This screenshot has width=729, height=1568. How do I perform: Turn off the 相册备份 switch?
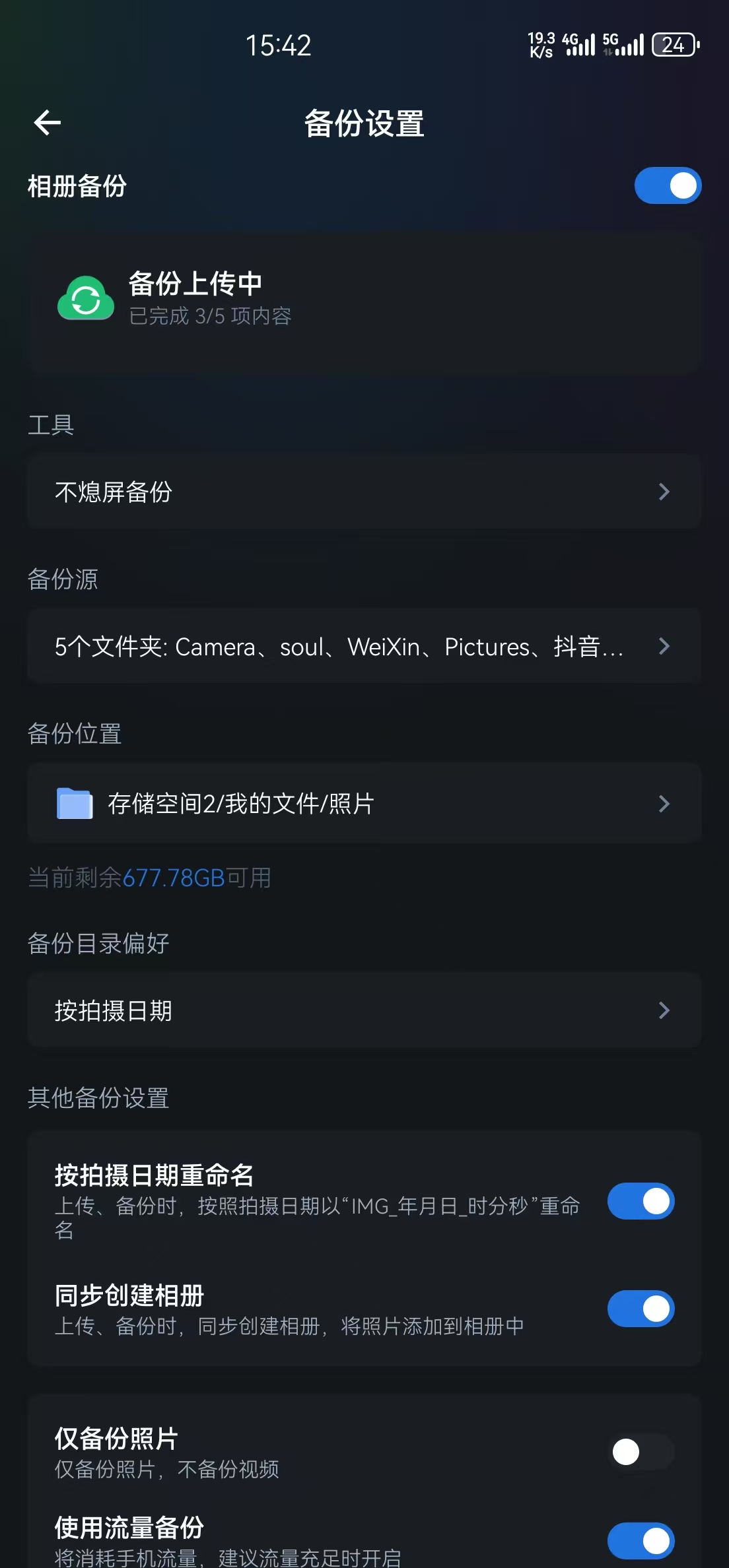tap(667, 185)
